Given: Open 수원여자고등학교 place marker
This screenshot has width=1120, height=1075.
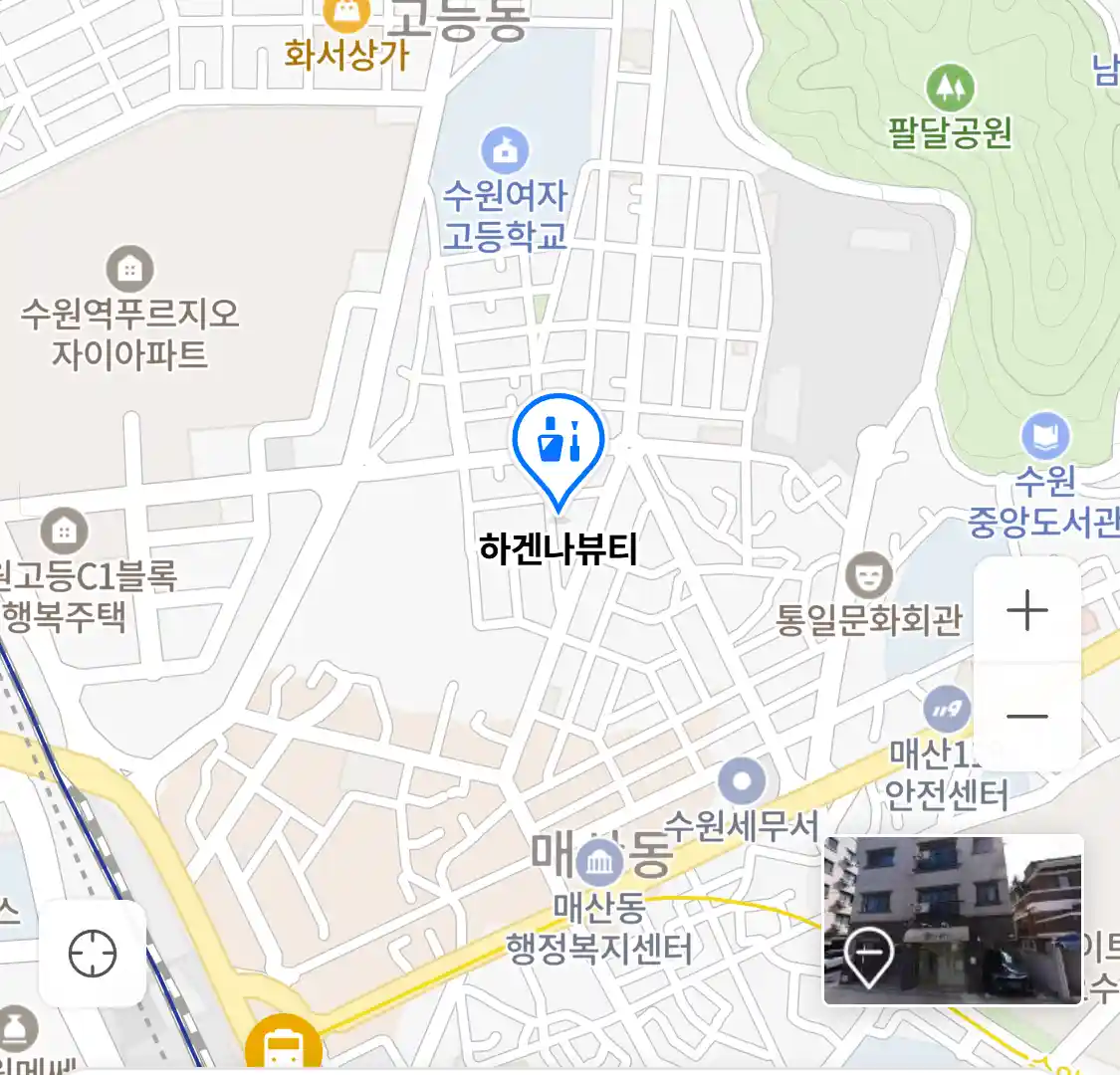Looking at the screenshot, I should click(x=506, y=150).
